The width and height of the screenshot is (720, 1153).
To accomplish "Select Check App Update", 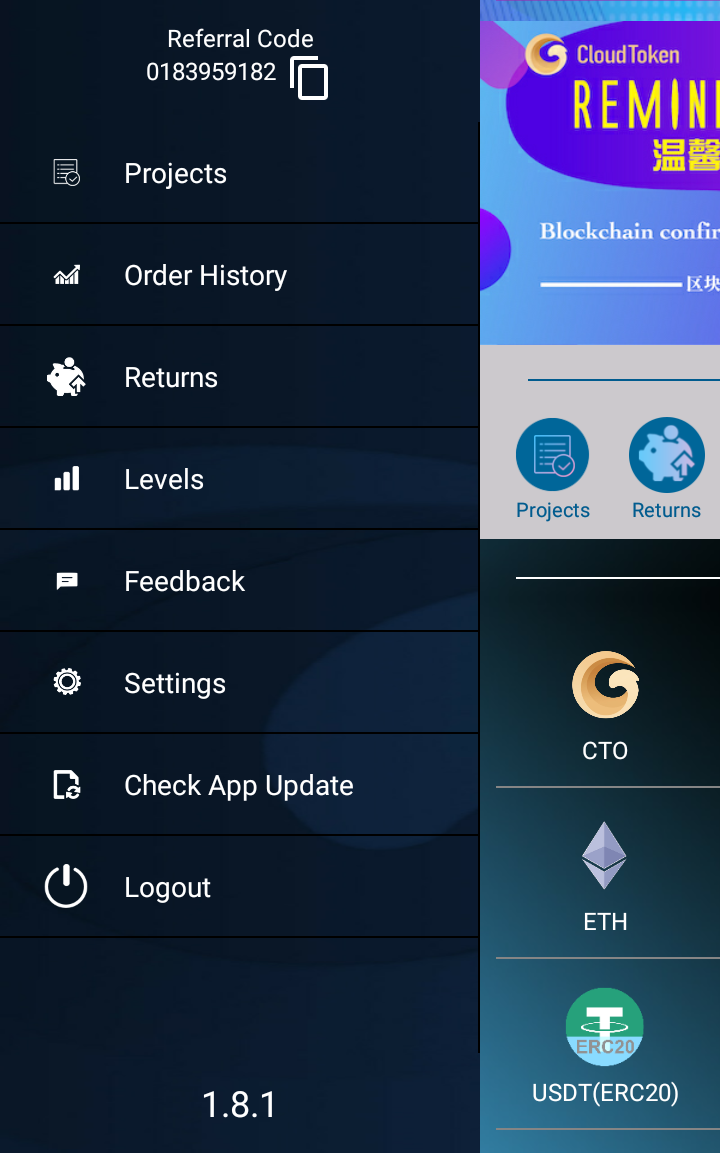I will point(238,786).
